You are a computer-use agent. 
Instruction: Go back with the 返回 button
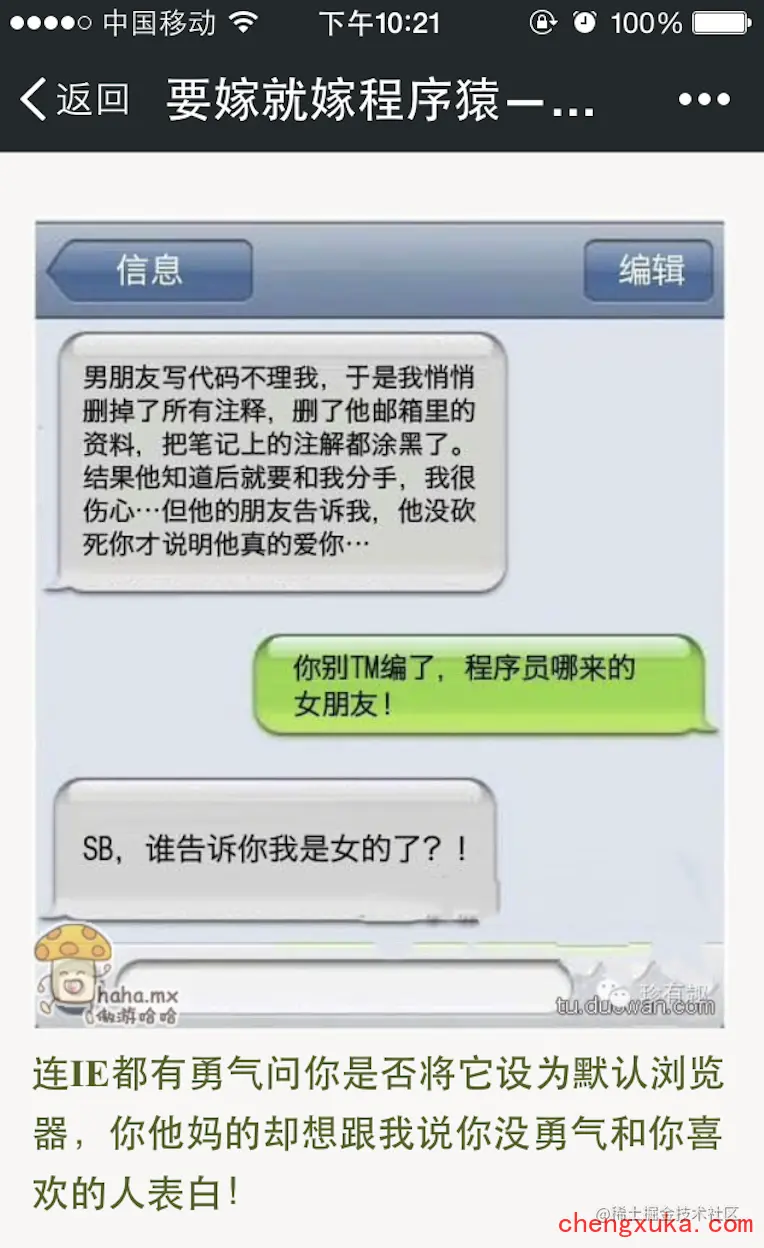[x=75, y=99]
